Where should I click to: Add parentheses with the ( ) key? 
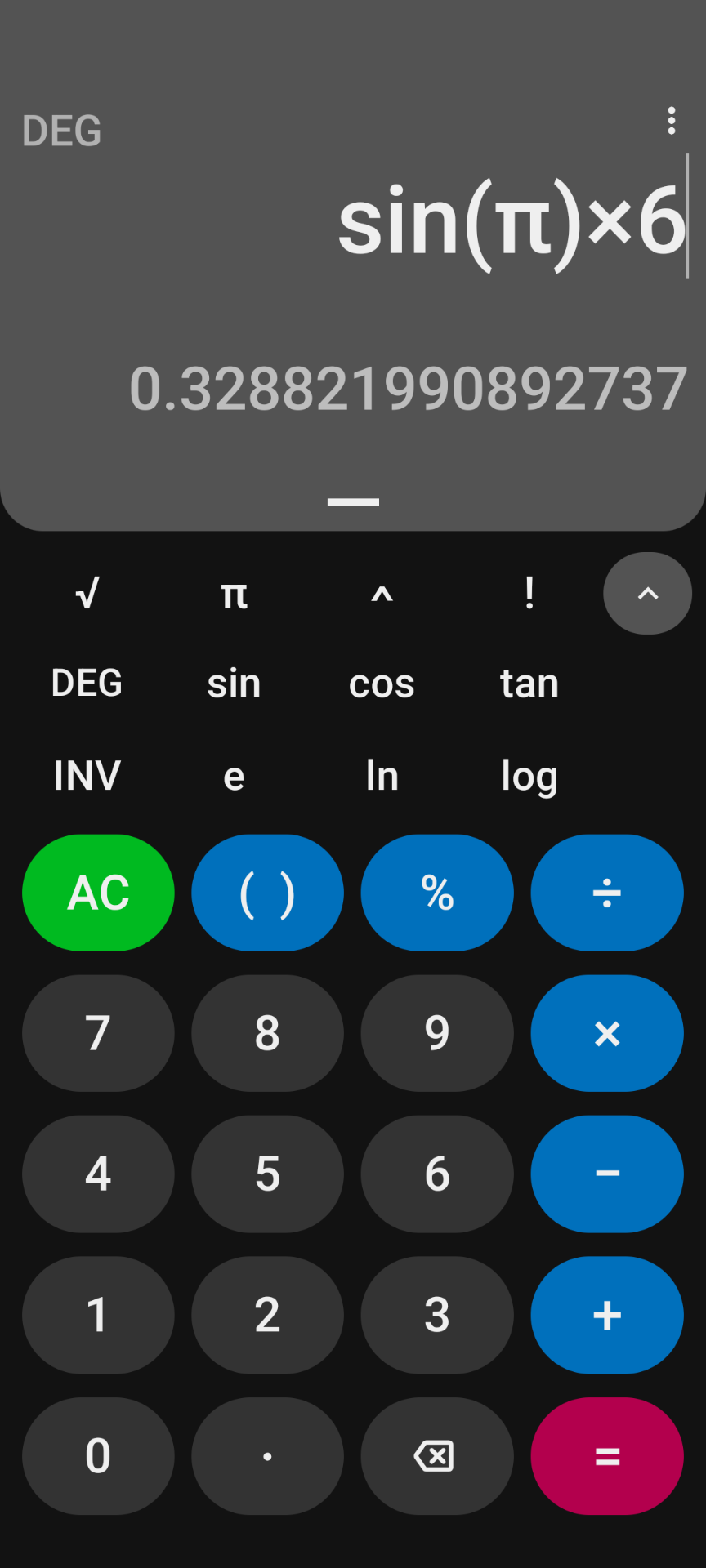pyautogui.click(x=268, y=893)
